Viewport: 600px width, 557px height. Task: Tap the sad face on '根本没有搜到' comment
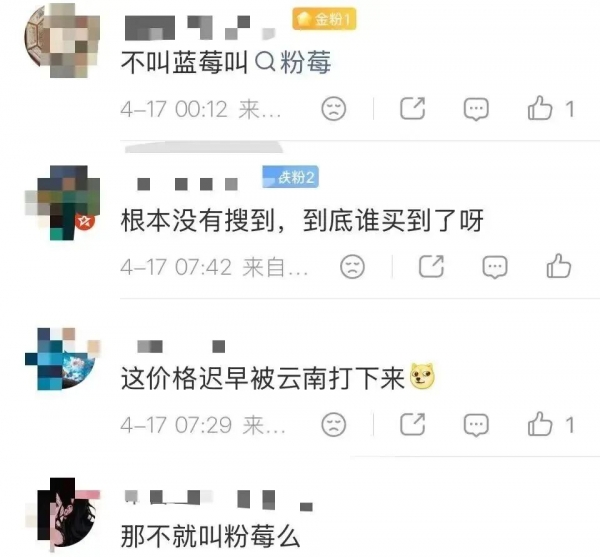352,267
